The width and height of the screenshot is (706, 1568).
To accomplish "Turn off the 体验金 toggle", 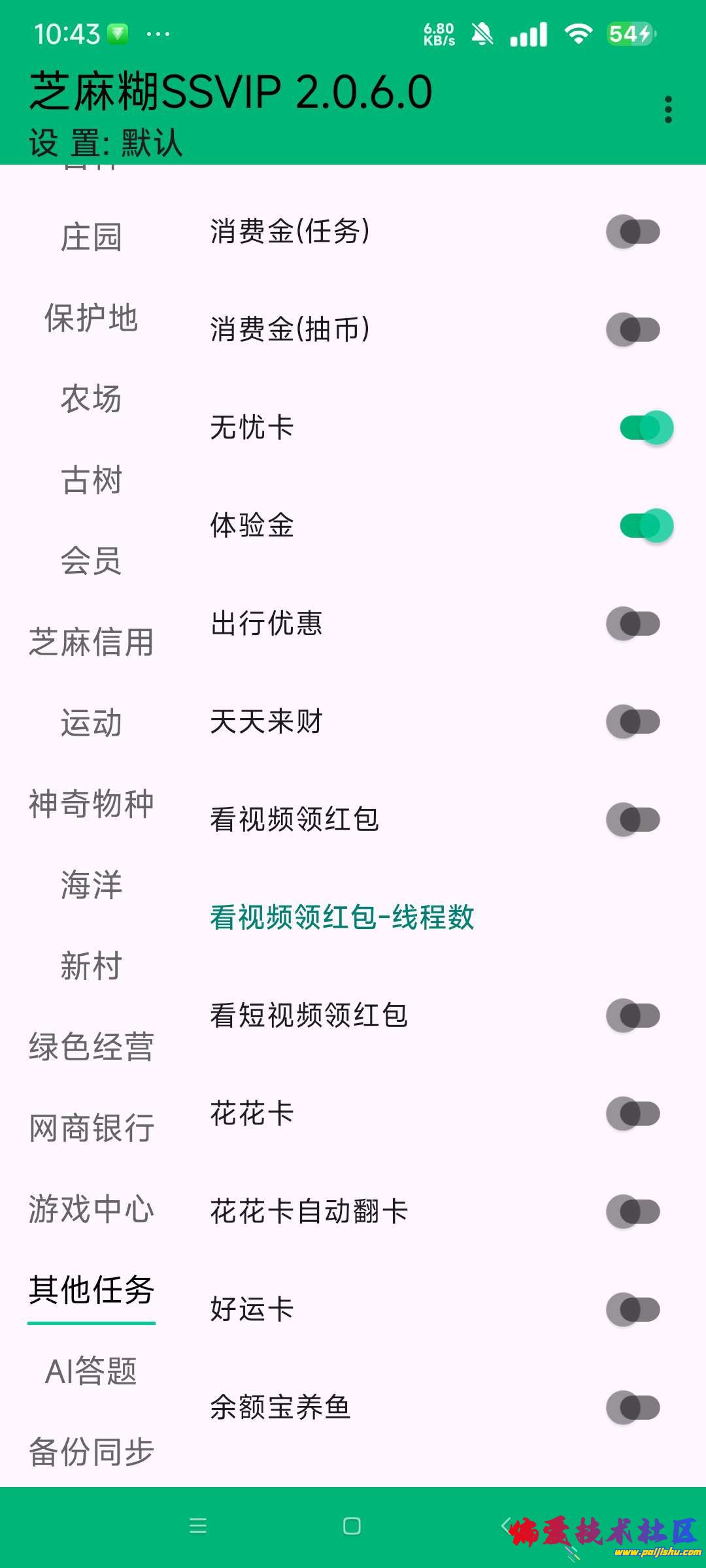I will coord(644,526).
